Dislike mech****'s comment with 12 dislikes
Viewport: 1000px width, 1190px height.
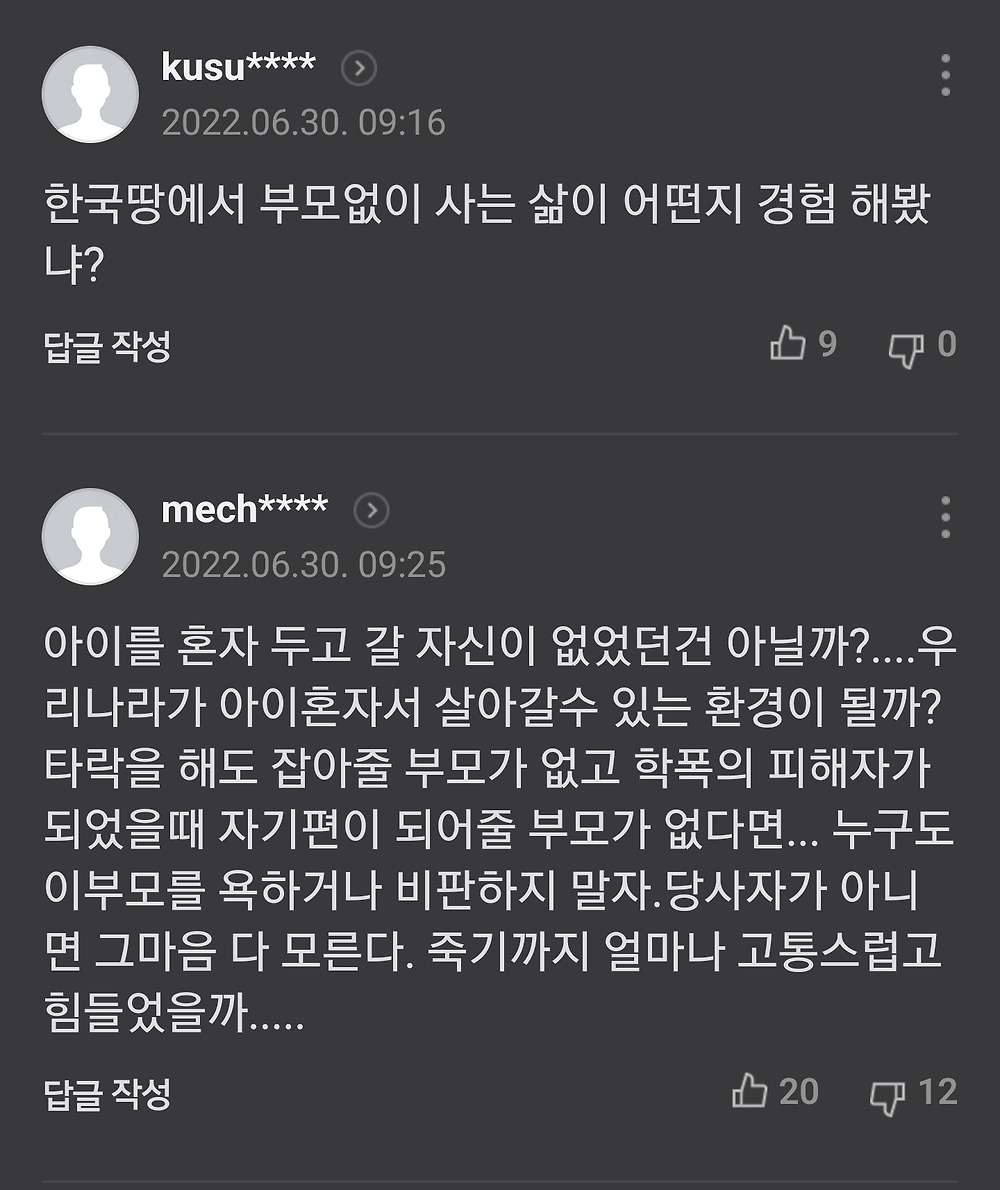pos(913,1094)
